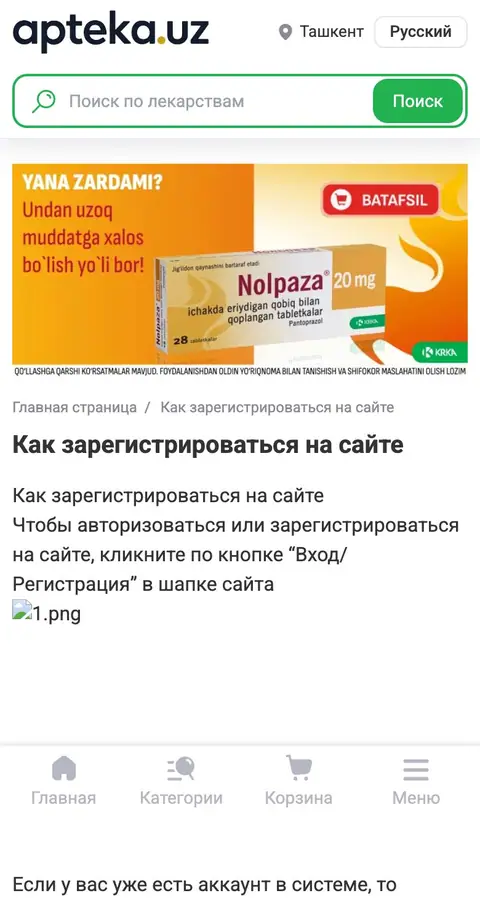View the Корзина shopping cart
This screenshot has width=480, height=900.
click(x=299, y=781)
